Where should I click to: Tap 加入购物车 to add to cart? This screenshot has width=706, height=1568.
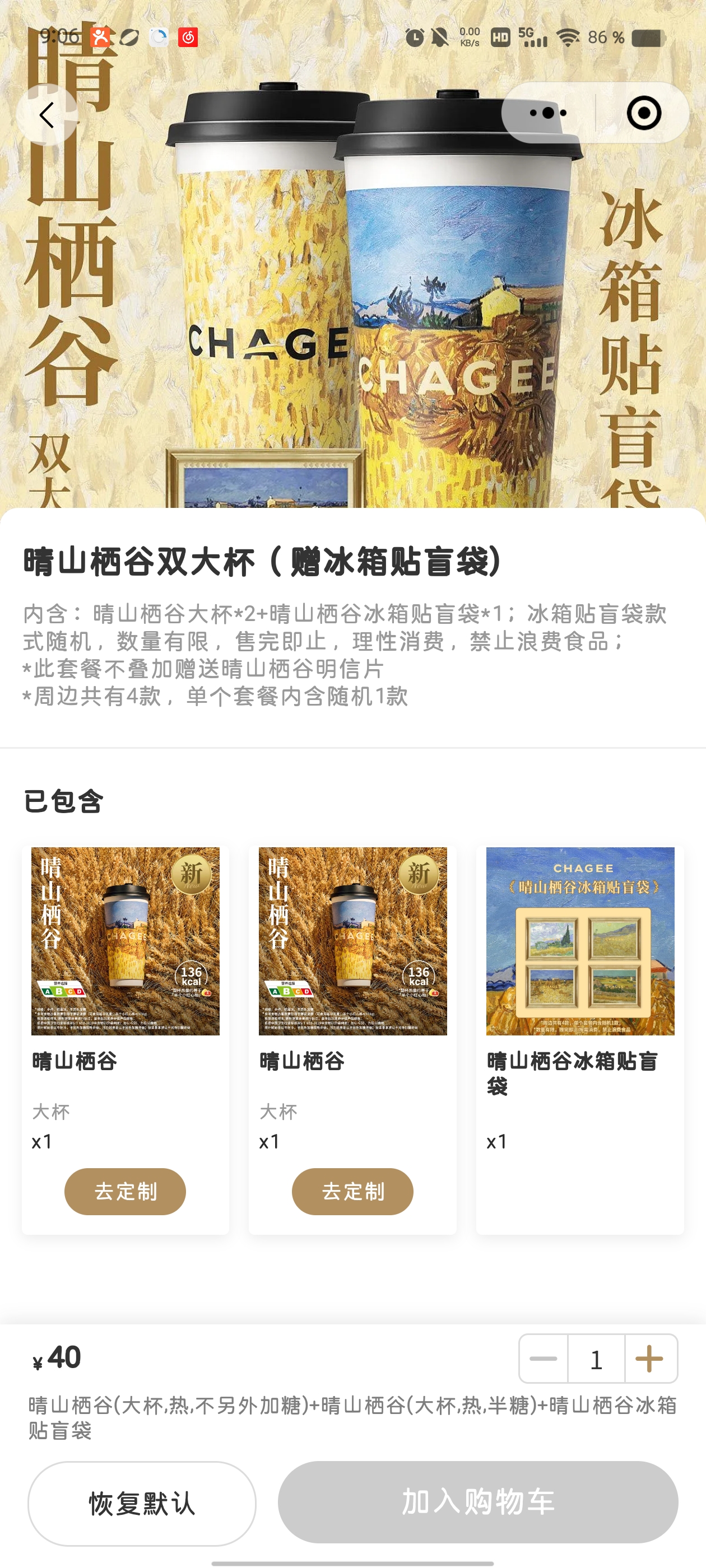477,1502
